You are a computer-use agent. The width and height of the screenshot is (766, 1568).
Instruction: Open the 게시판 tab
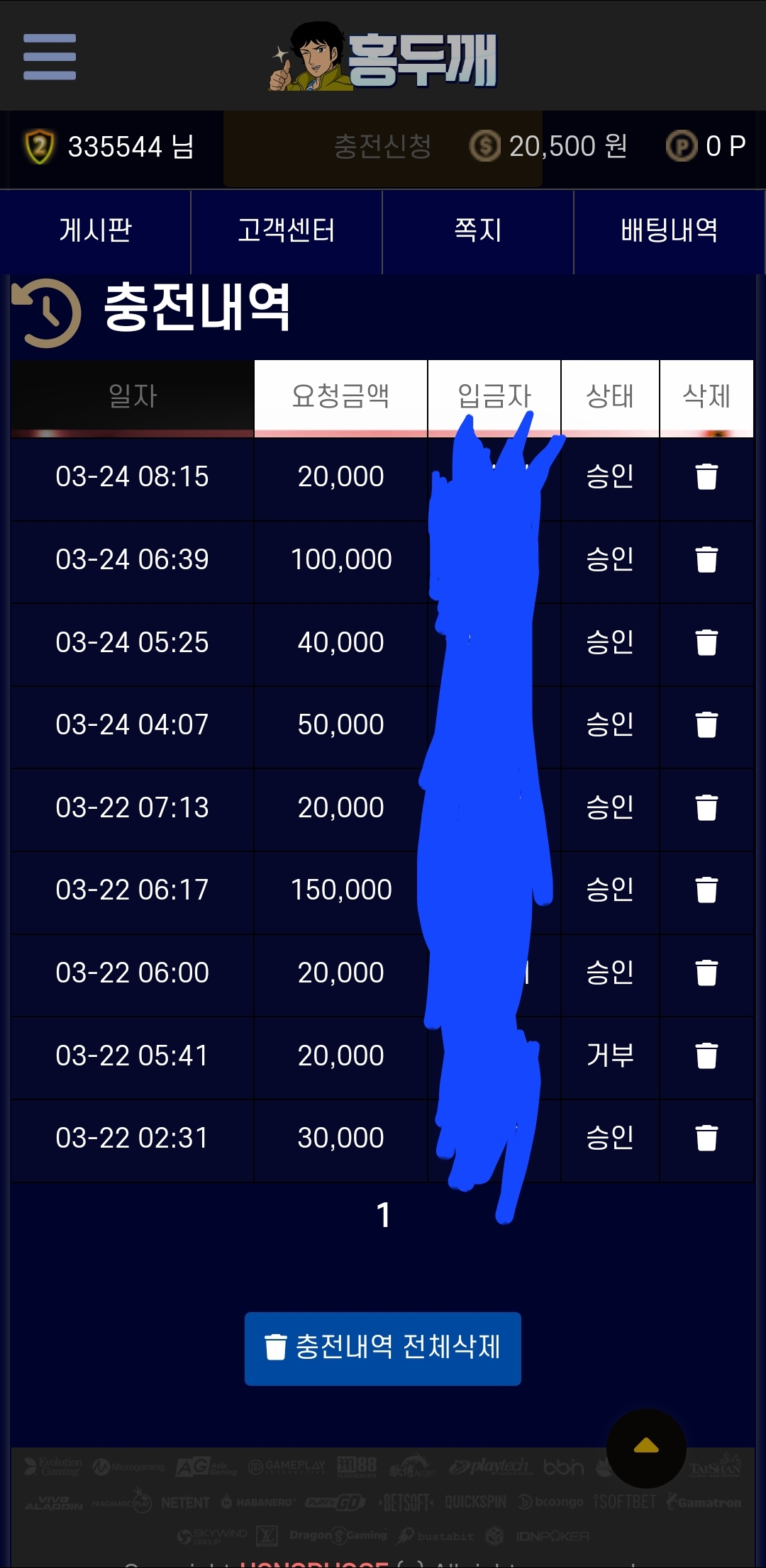coord(96,230)
